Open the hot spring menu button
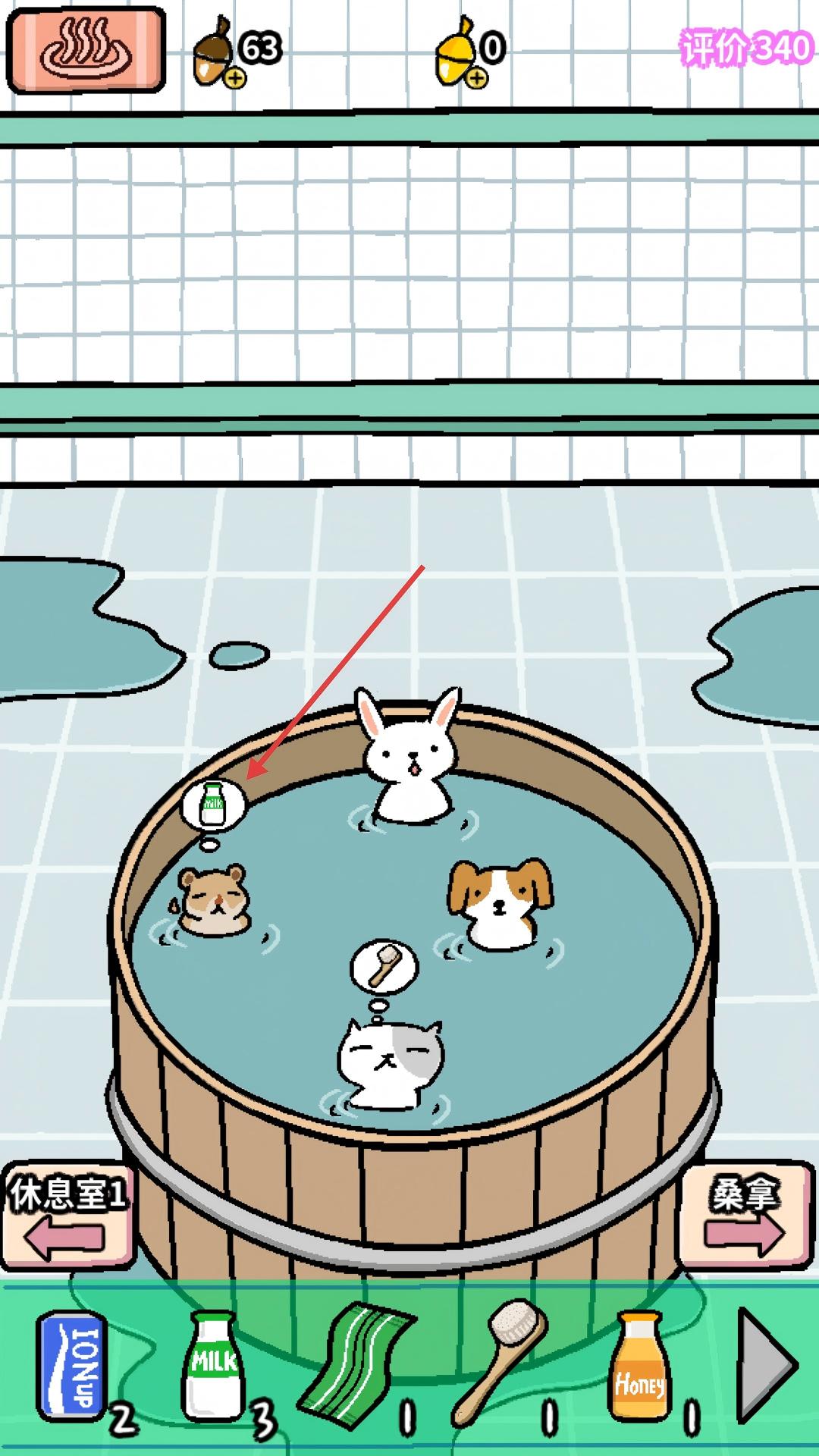The image size is (819, 1456). pos(86,49)
